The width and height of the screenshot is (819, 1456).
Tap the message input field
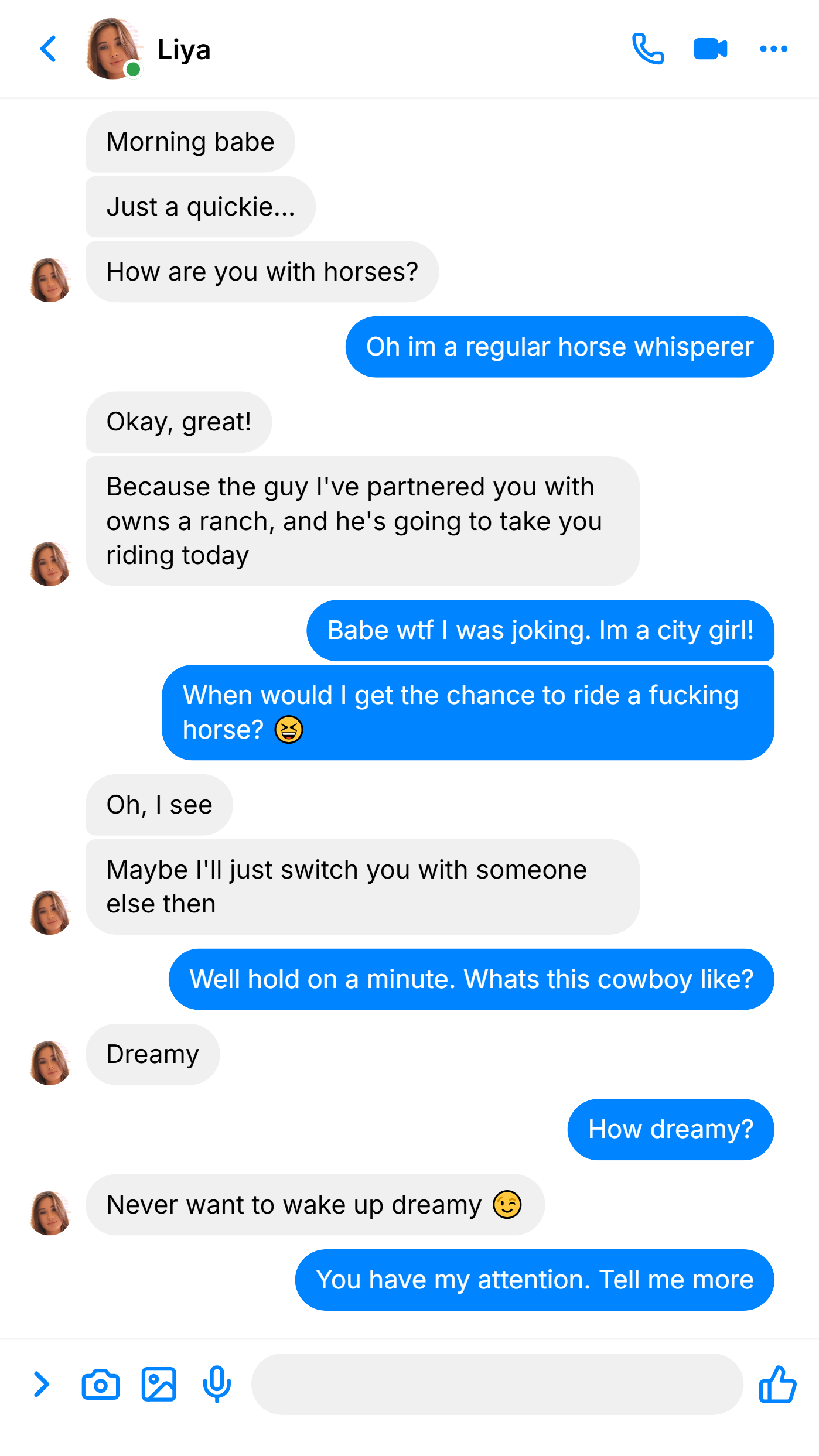click(497, 1384)
